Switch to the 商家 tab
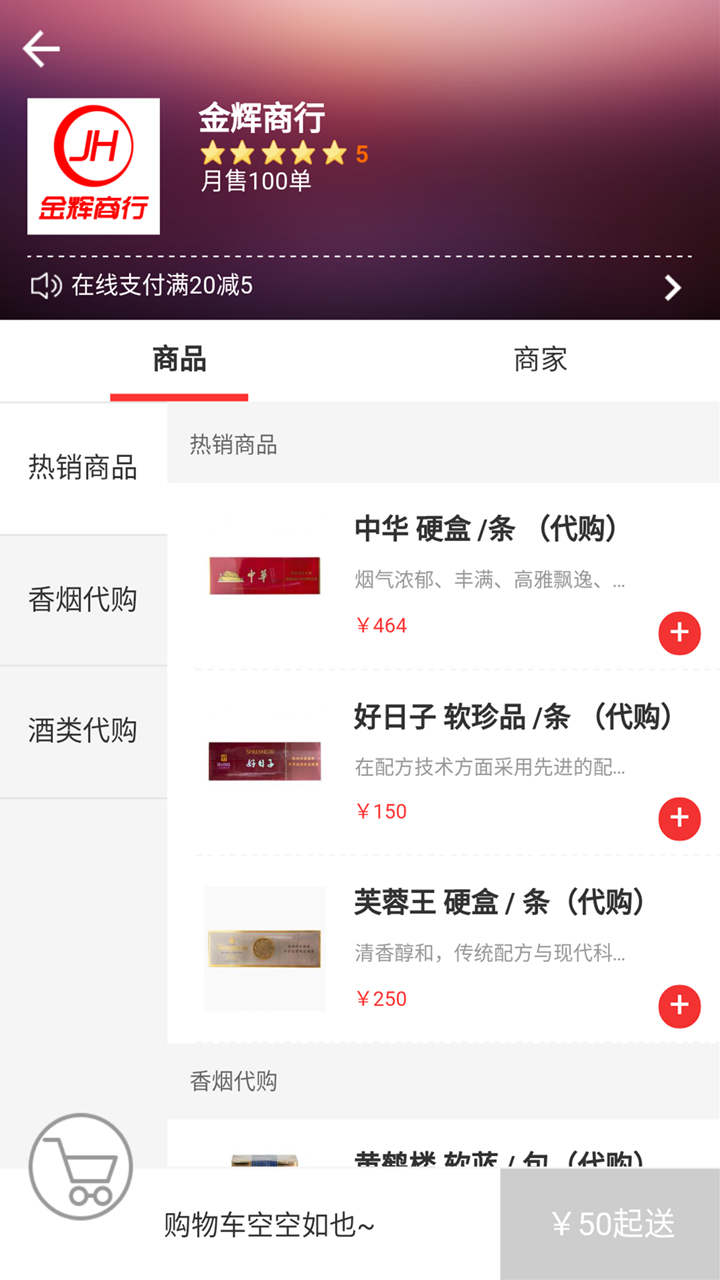This screenshot has width=720, height=1280. pos(540,360)
